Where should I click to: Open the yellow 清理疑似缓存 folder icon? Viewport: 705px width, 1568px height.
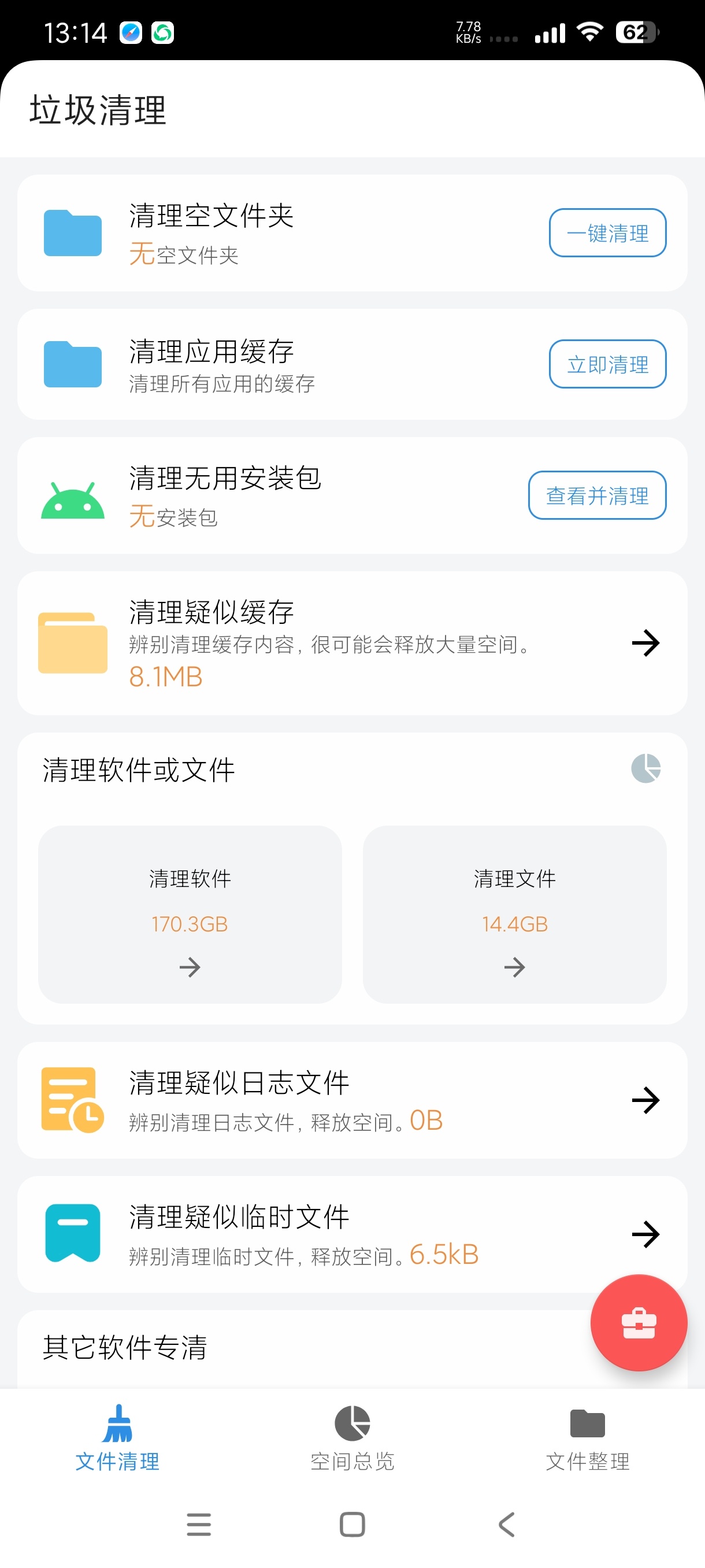[72, 644]
